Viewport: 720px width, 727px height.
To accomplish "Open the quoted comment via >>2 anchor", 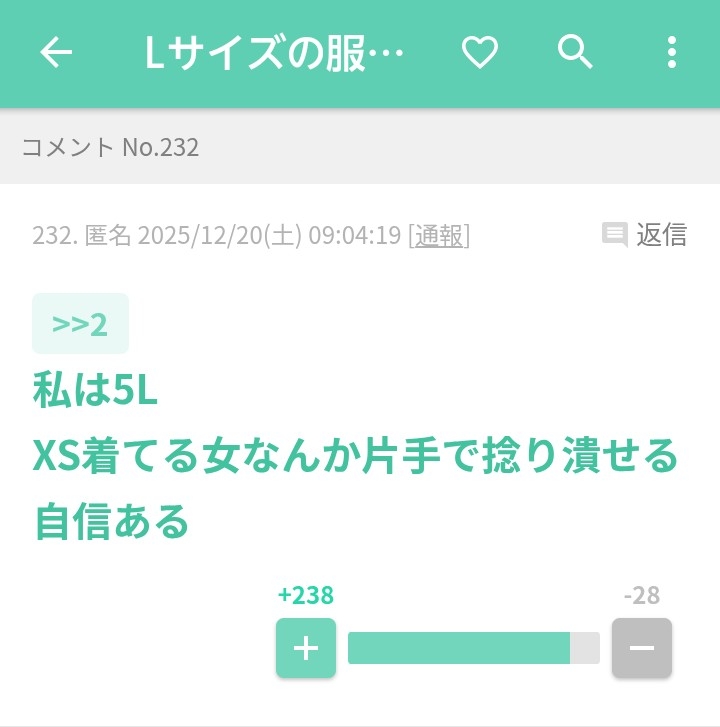I will [80, 322].
